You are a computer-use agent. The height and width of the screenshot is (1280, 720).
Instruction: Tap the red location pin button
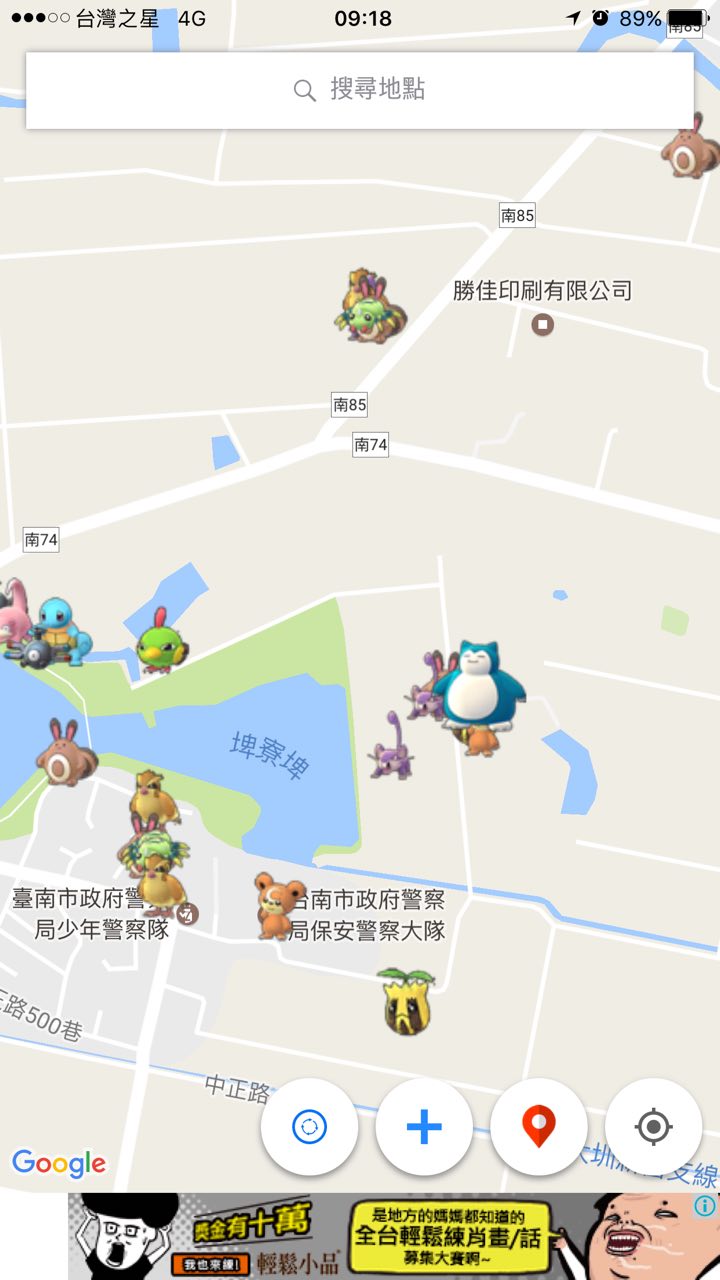click(x=539, y=1127)
